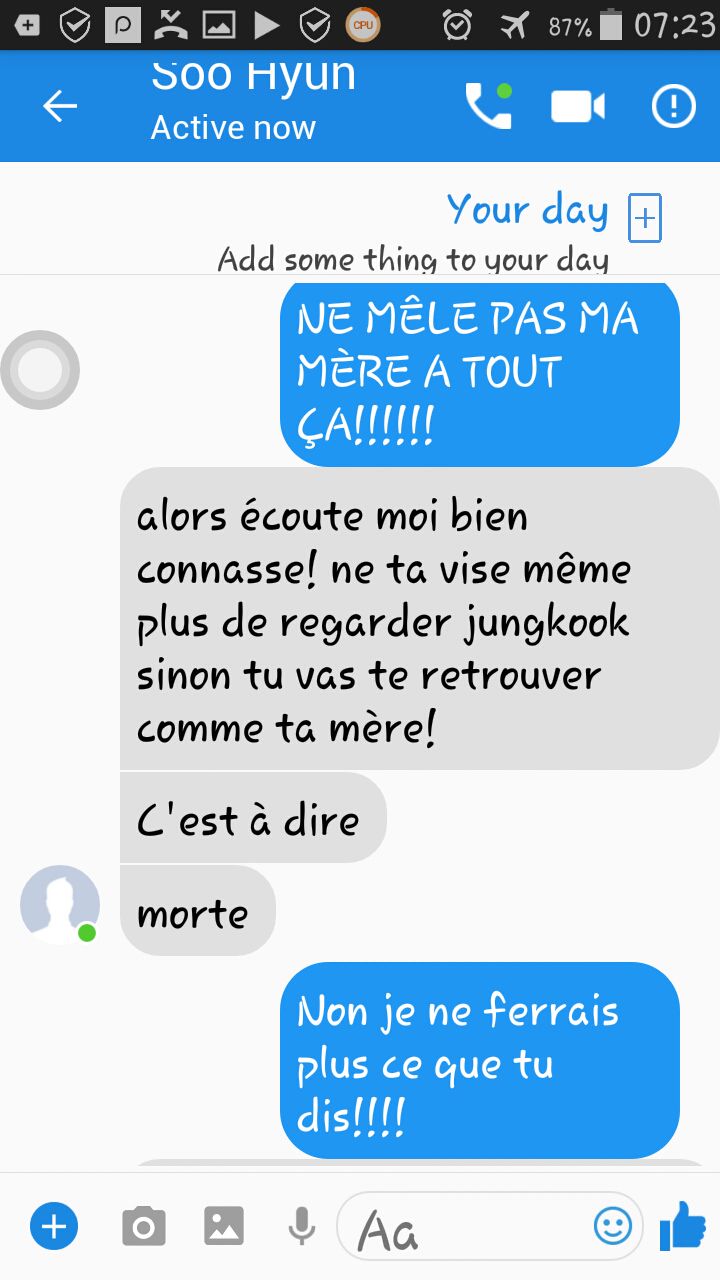The height and width of the screenshot is (1280, 720).
Task: Record a voice message with the microphone
Action: (x=301, y=1226)
